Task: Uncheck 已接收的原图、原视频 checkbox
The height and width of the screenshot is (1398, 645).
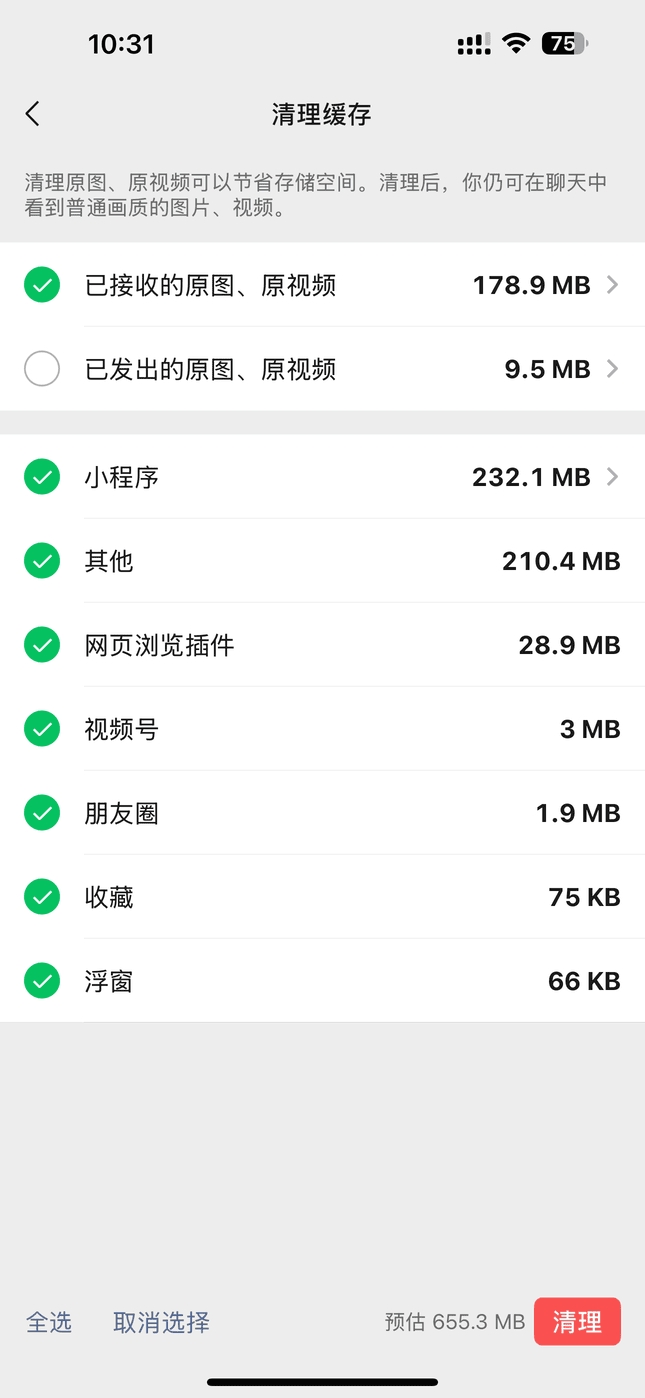Action: [42, 285]
